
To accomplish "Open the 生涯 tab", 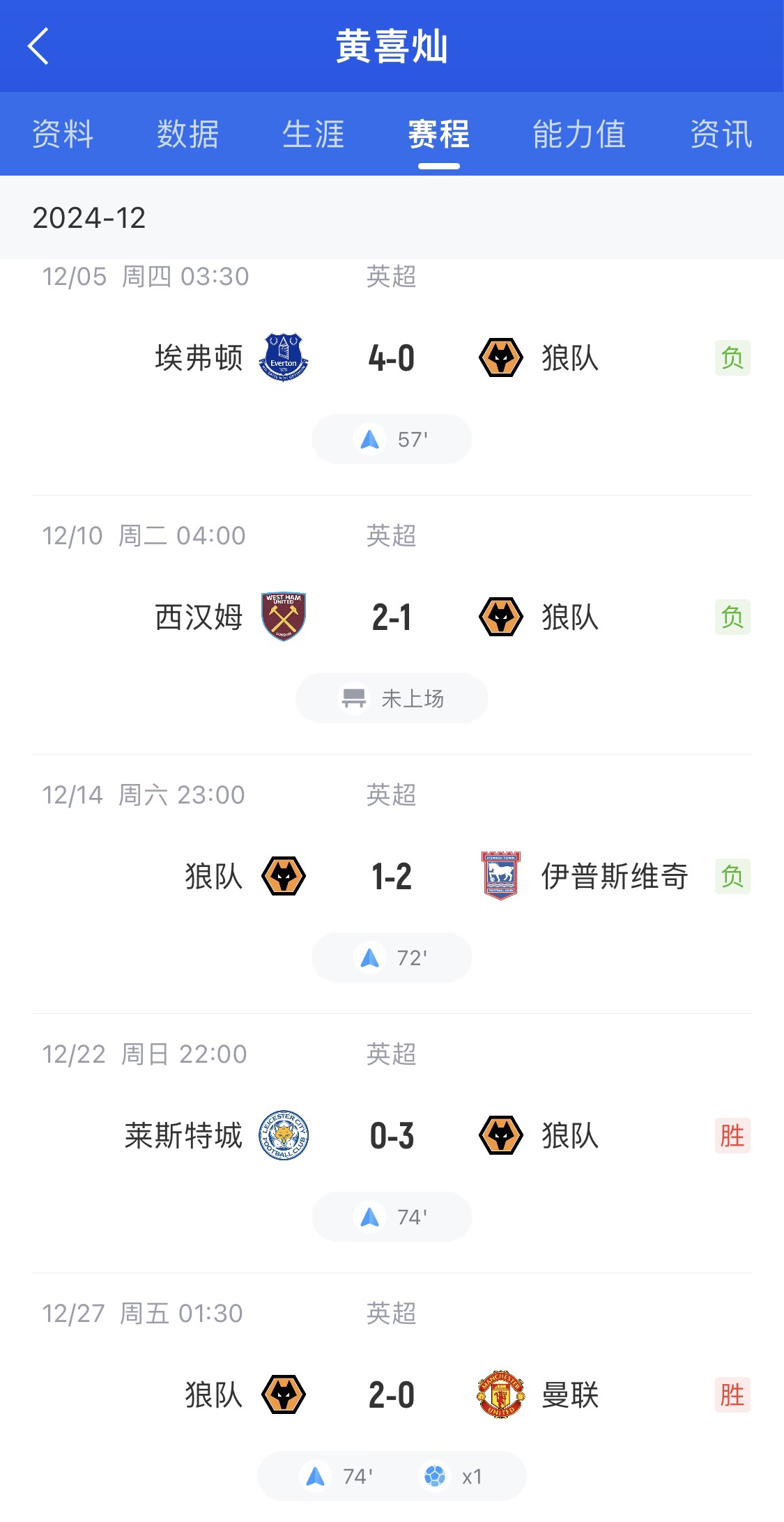I will (x=313, y=134).
